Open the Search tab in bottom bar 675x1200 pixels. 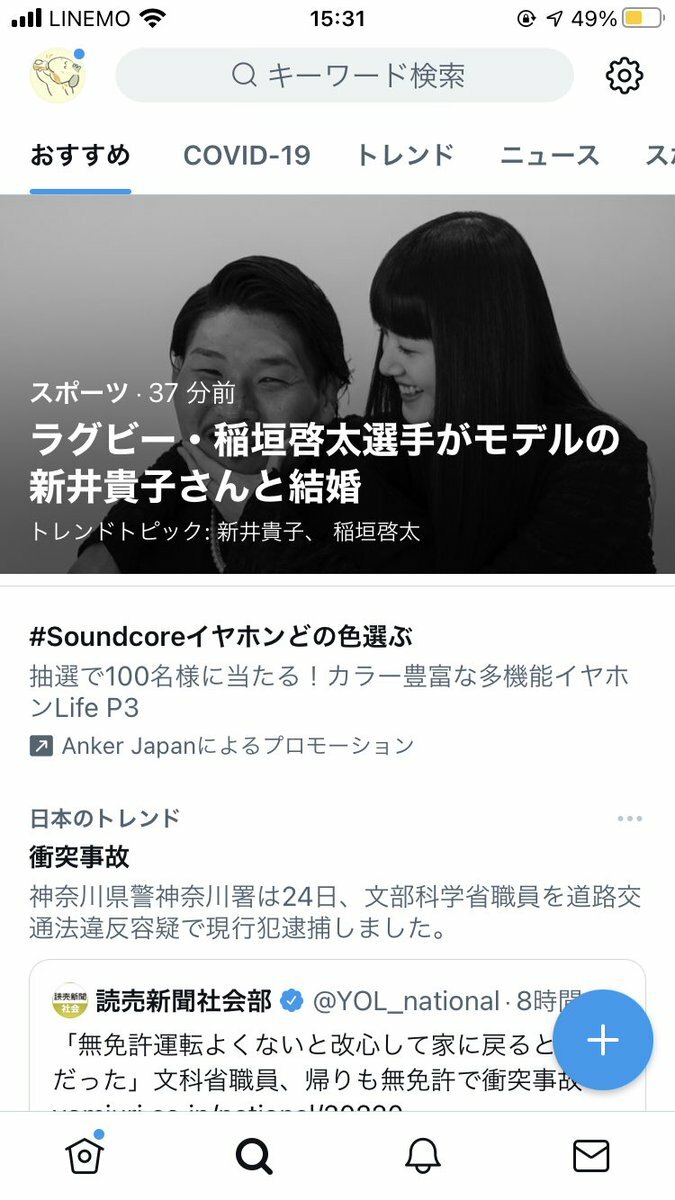coord(254,1157)
